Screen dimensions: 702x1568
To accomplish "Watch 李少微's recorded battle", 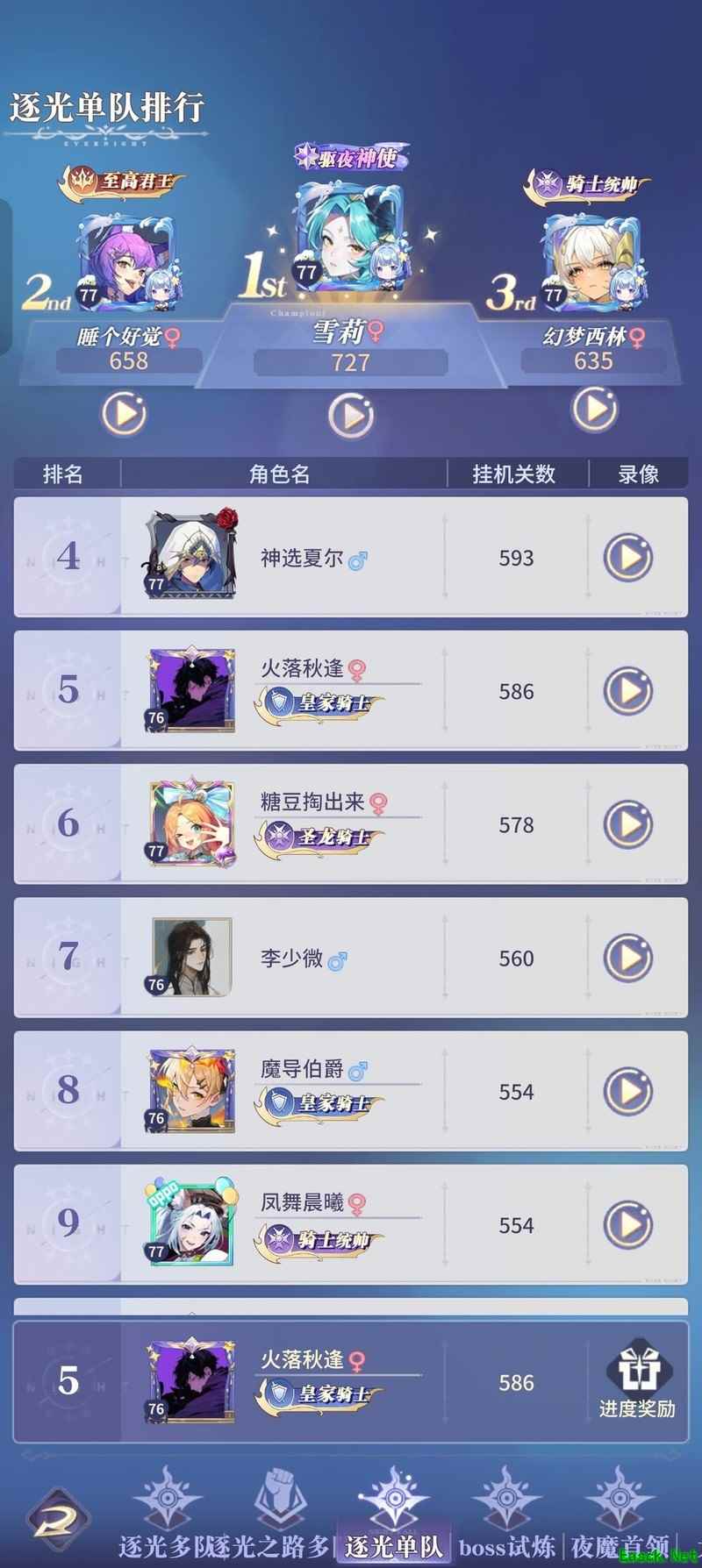I will pyautogui.click(x=627, y=958).
